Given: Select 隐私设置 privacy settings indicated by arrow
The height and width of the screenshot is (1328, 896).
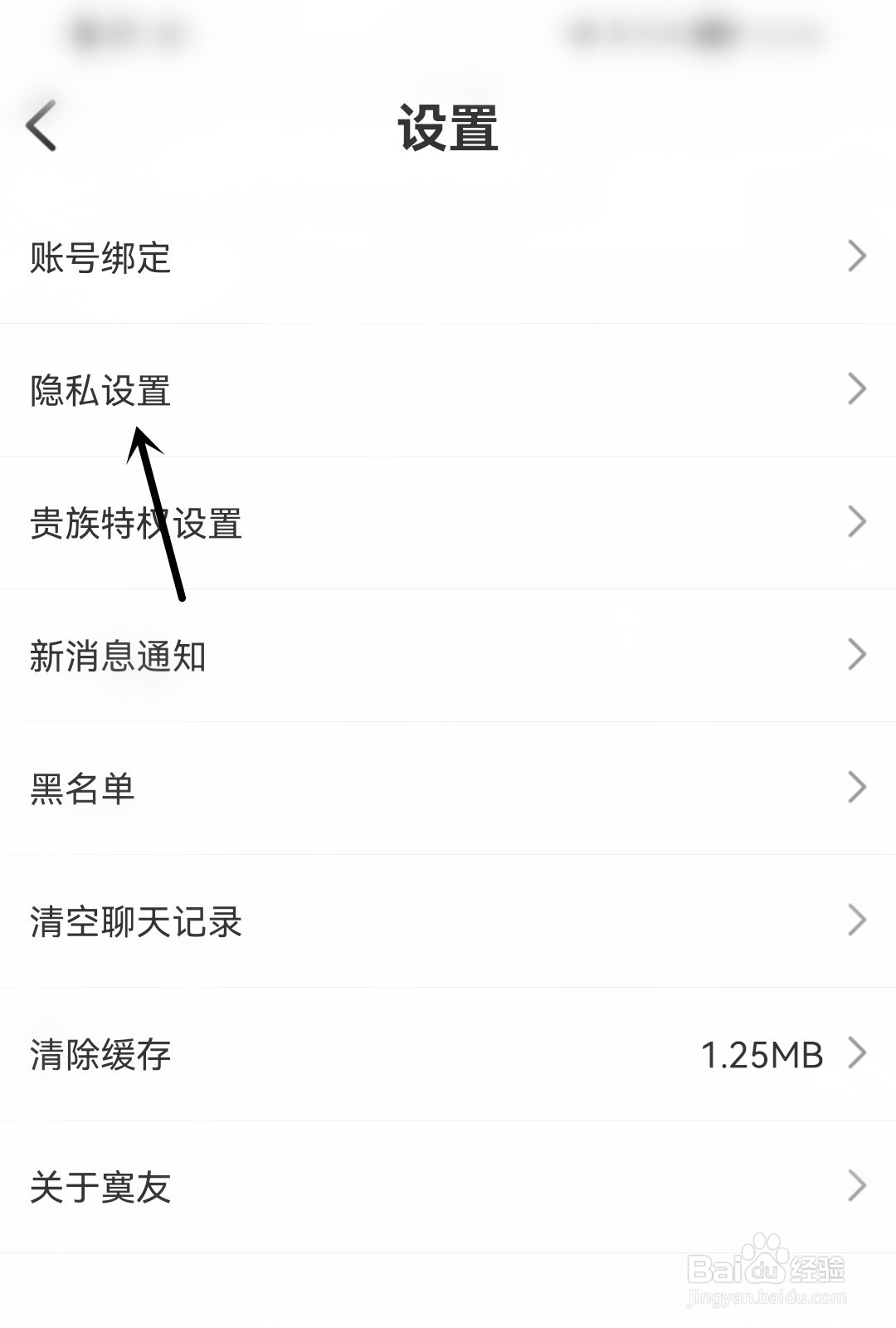Looking at the screenshot, I should [100, 392].
